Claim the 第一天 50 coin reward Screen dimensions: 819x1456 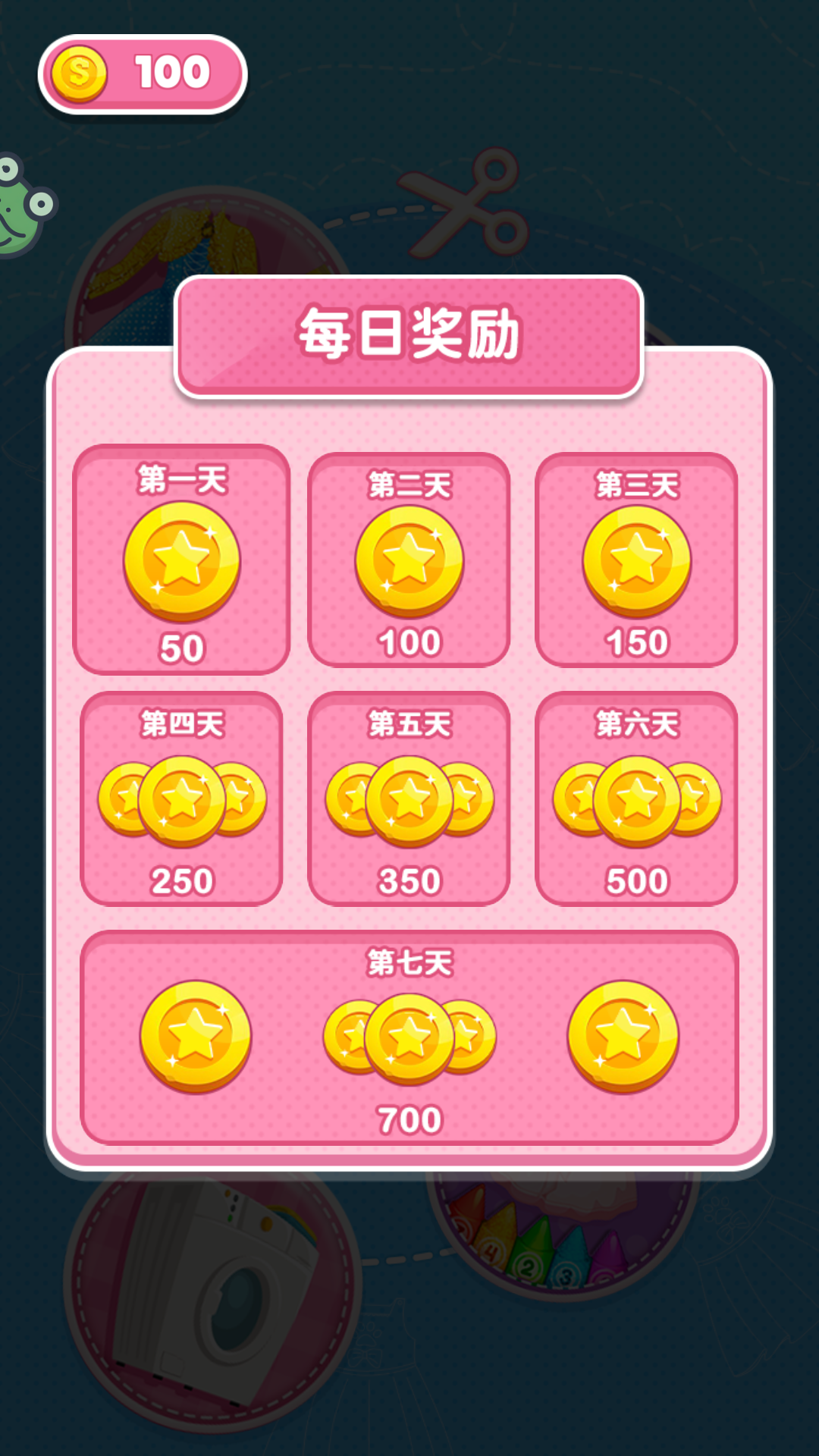tap(181, 560)
